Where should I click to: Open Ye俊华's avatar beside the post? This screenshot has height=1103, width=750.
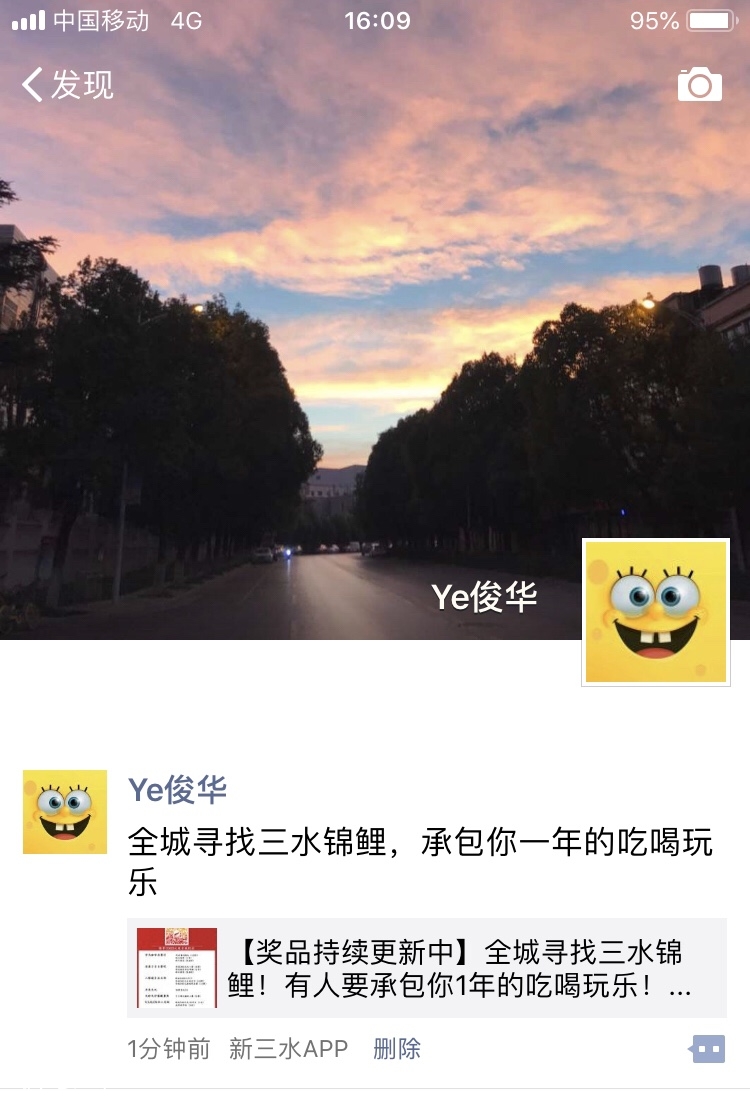[65, 812]
